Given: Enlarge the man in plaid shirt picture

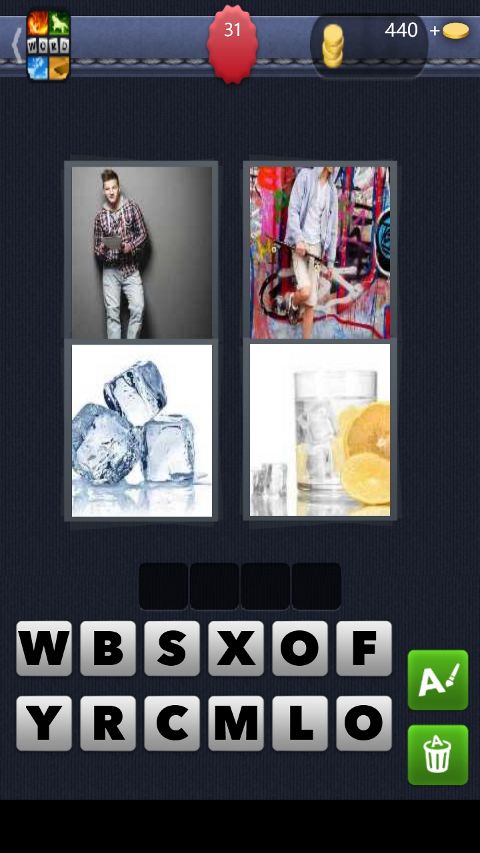Looking at the screenshot, I should [141, 252].
